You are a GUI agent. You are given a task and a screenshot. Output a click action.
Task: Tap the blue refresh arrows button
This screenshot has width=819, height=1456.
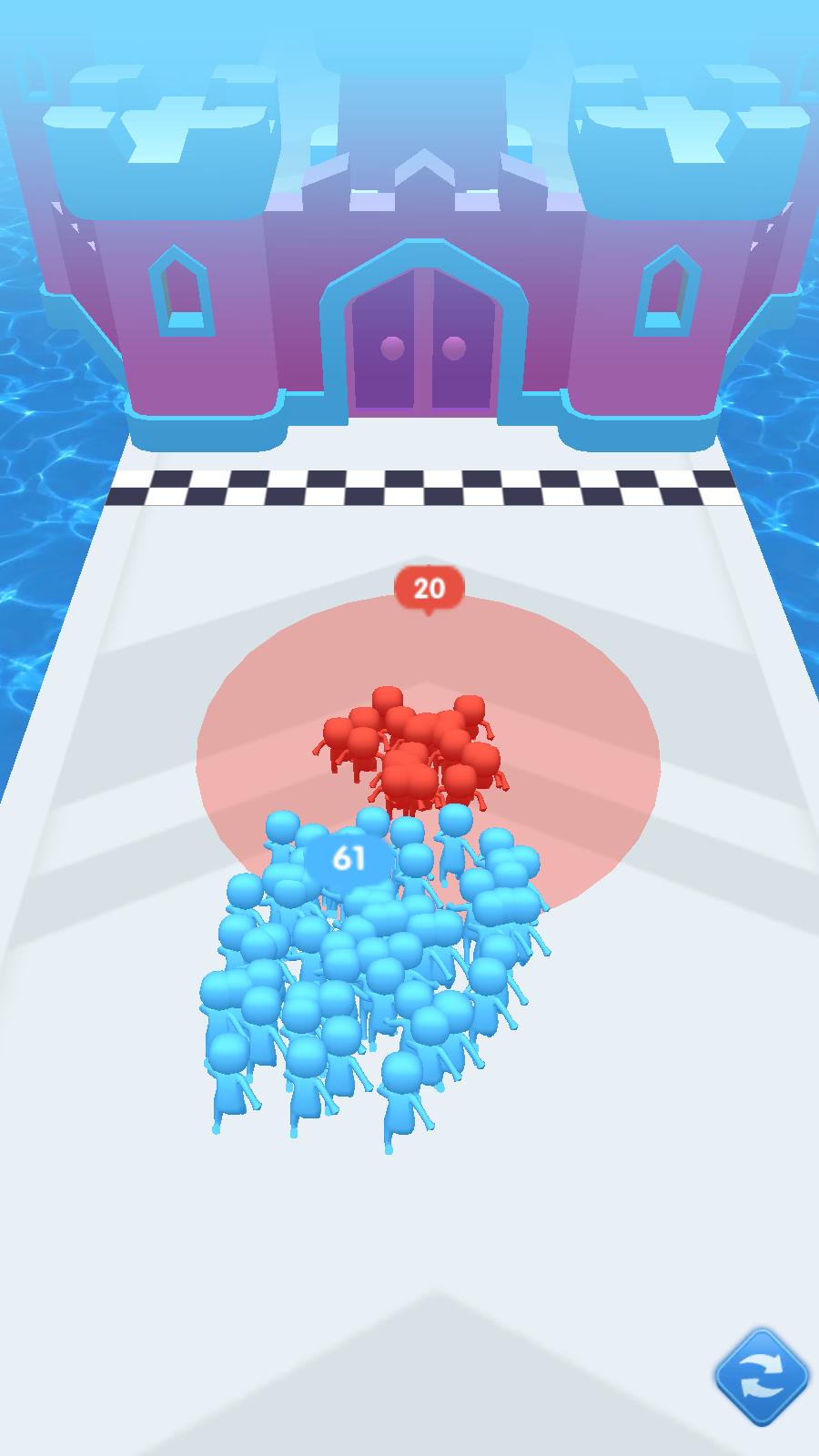click(762, 1376)
